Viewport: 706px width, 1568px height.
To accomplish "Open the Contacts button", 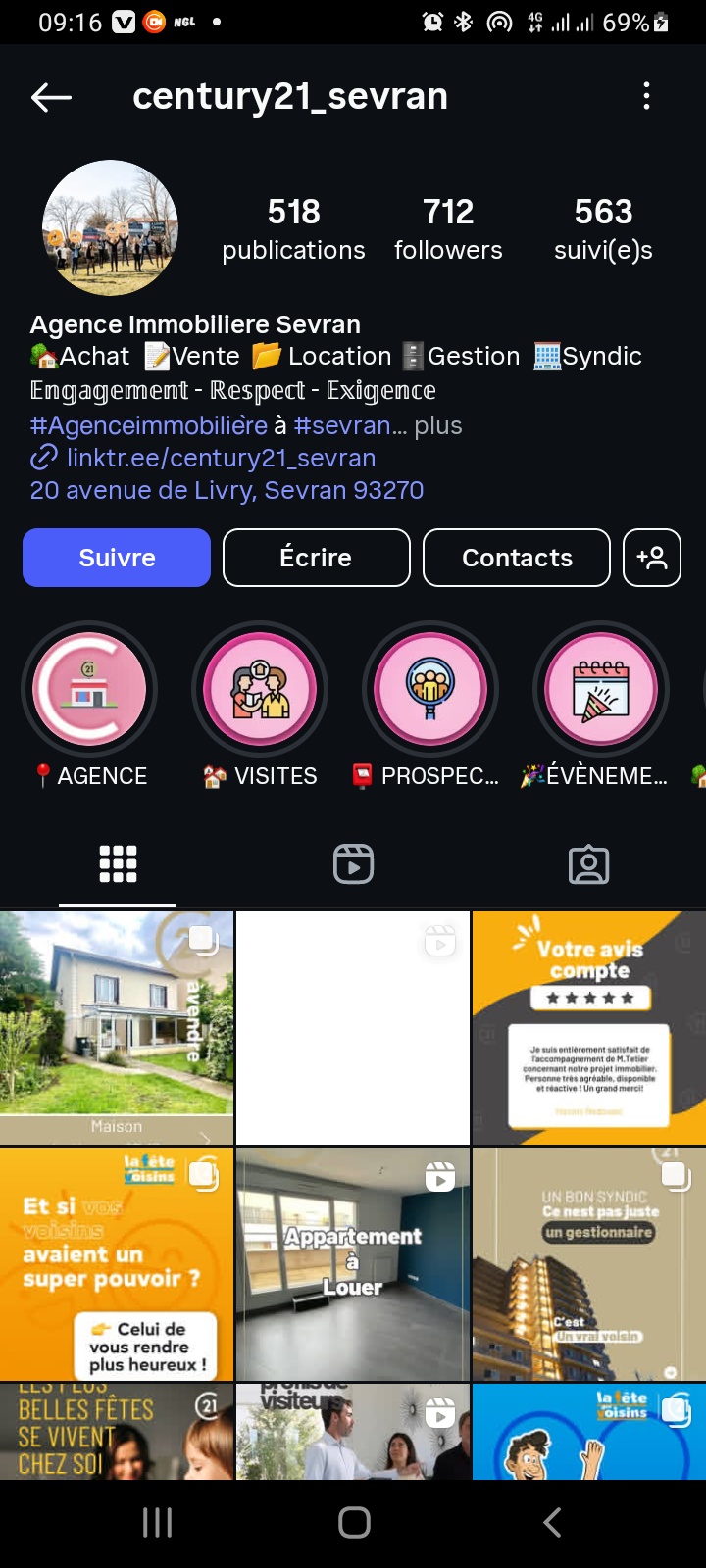I will tap(517, 558).
